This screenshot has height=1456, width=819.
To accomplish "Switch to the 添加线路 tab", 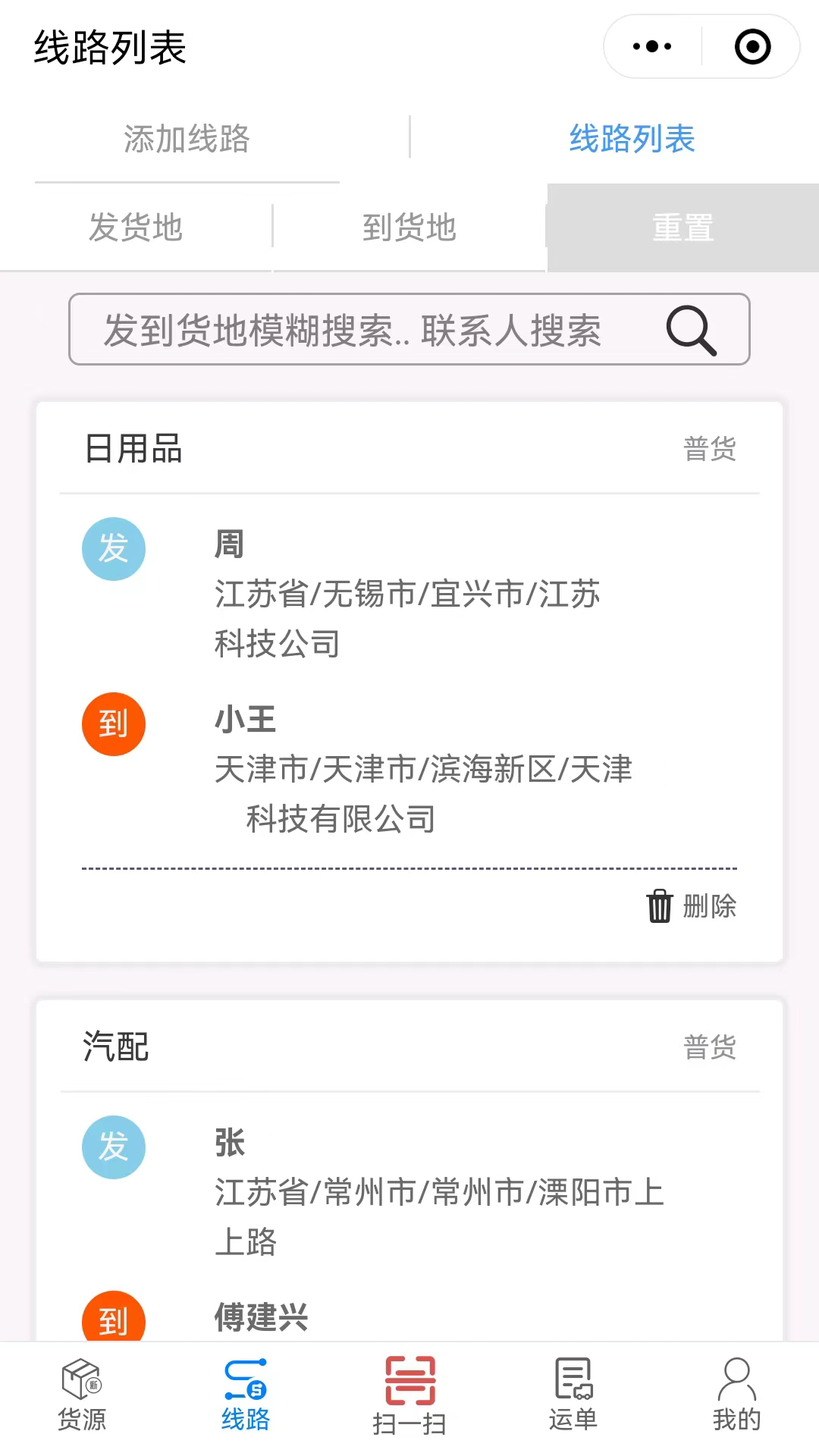I will (187, 140).
